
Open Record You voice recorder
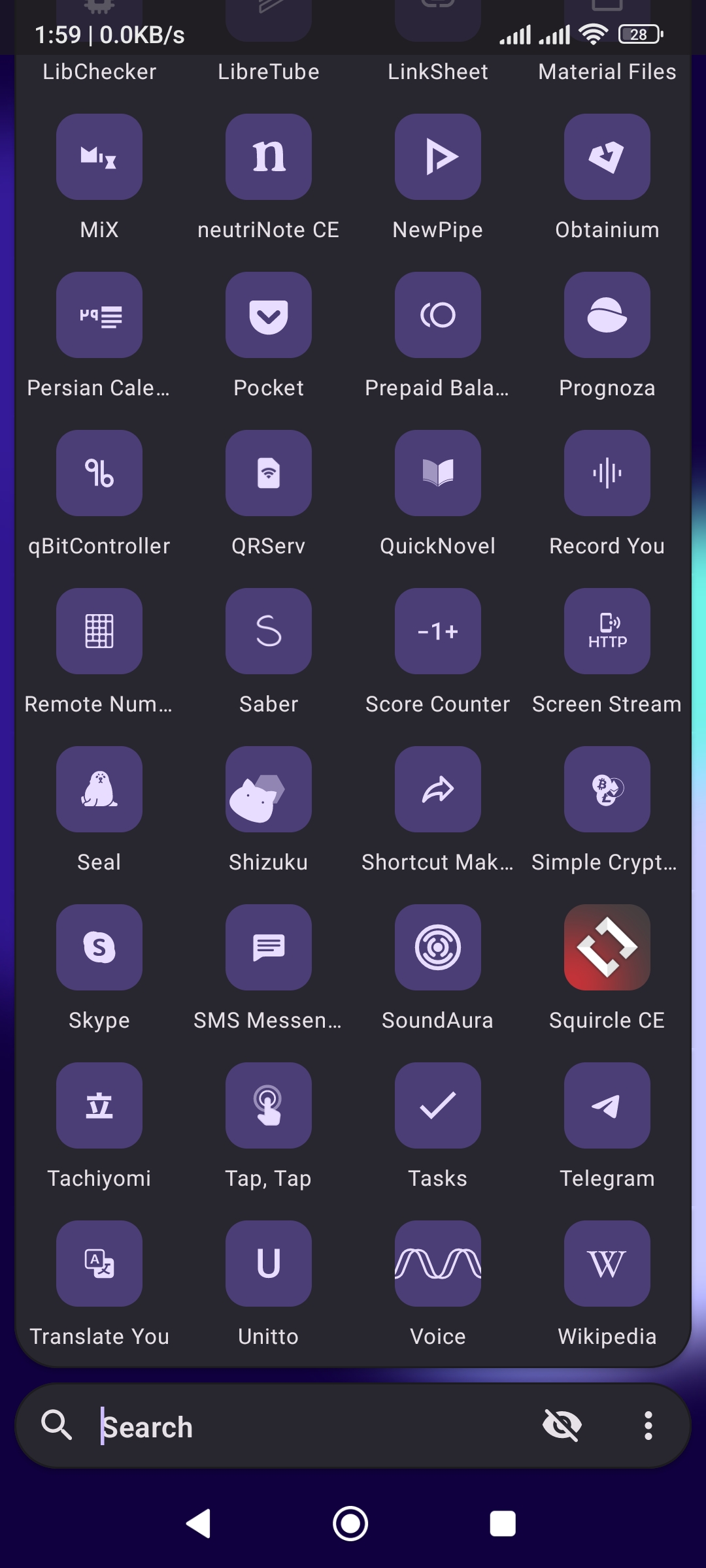[x=607, y=474]
